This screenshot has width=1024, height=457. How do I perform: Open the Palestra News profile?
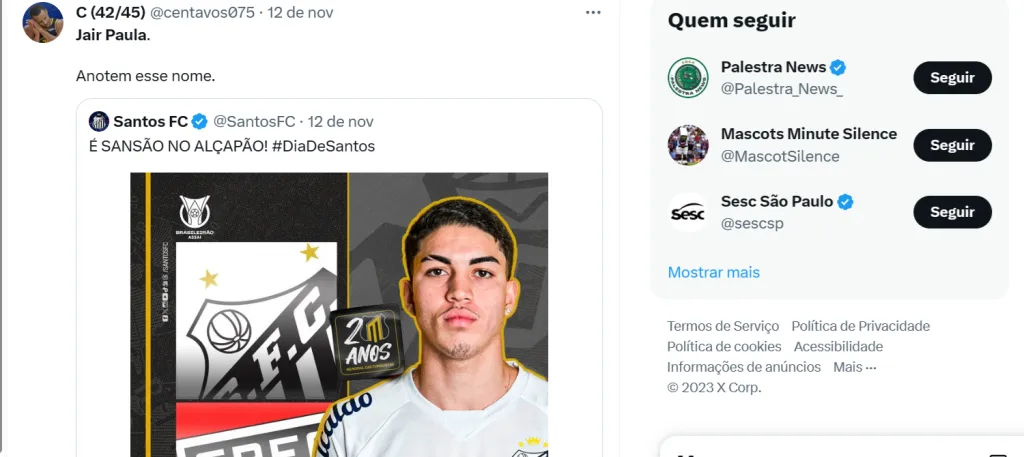(773, 67)
